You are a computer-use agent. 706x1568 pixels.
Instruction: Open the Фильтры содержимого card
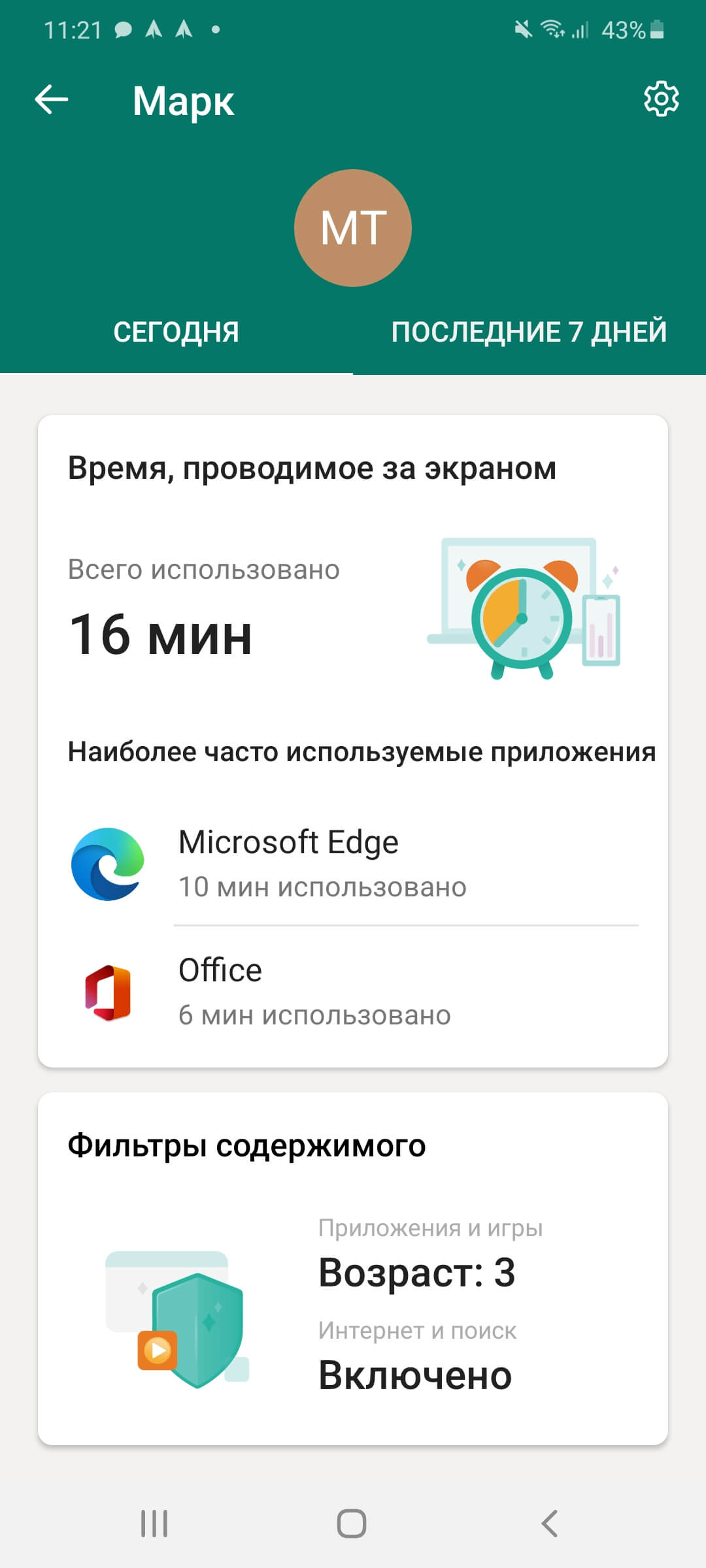[353, 1267]
